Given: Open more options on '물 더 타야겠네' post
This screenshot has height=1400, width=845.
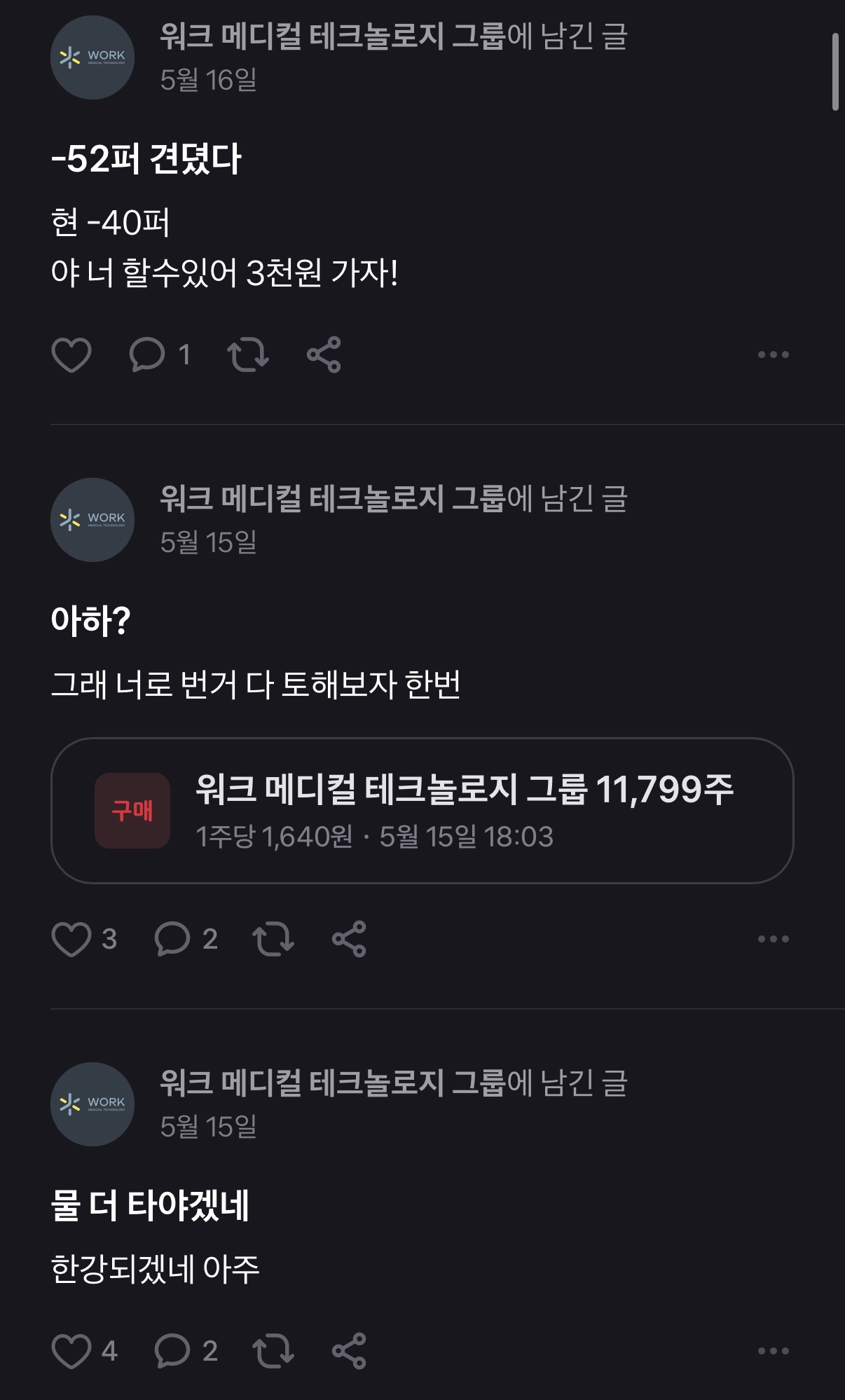Looking at the screenshot, I should (774, 1351).
